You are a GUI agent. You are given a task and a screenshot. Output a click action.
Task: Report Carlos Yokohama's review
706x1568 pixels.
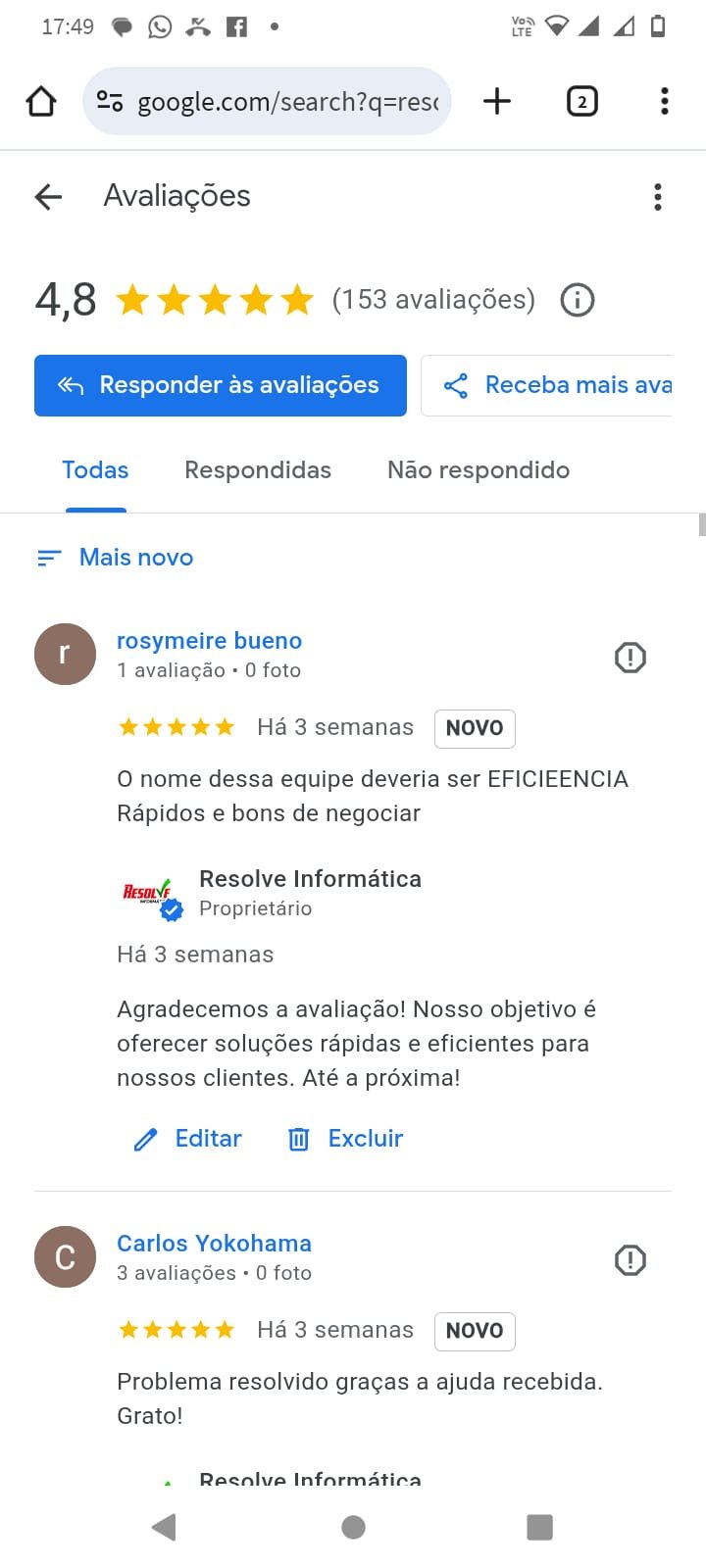pos(630,1260)
